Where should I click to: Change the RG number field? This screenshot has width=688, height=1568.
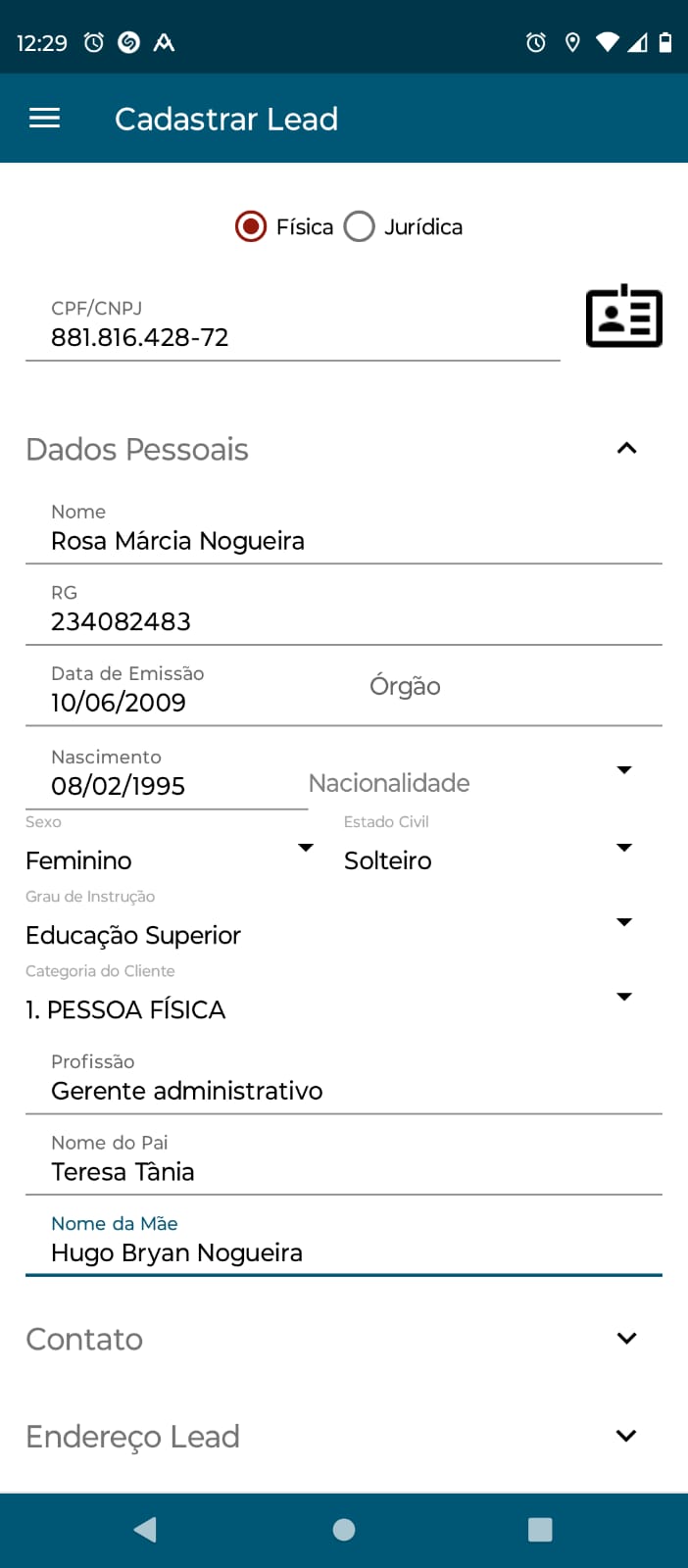click(343, 621)
